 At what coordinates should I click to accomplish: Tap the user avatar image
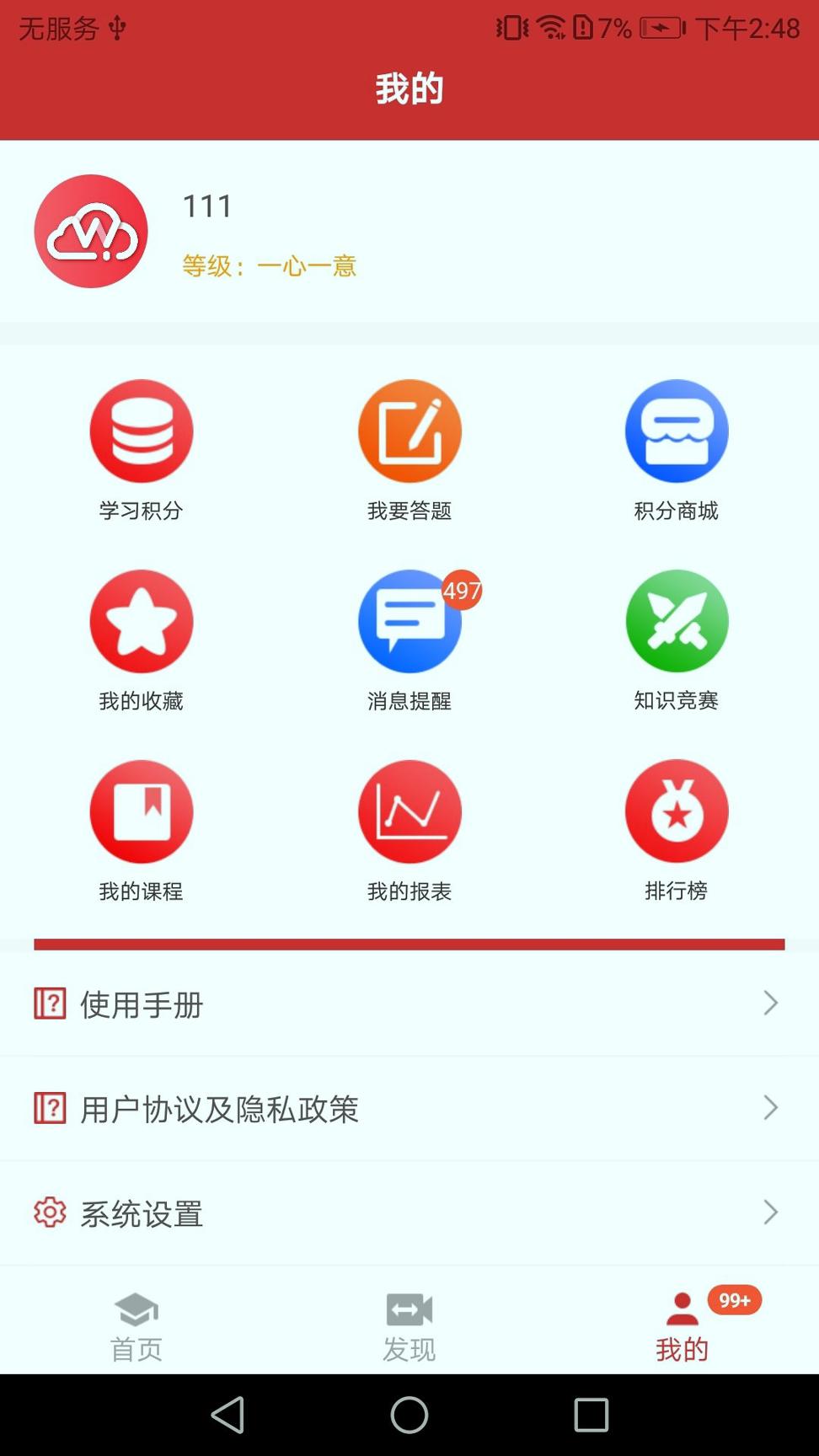click(x=91, y=232)
